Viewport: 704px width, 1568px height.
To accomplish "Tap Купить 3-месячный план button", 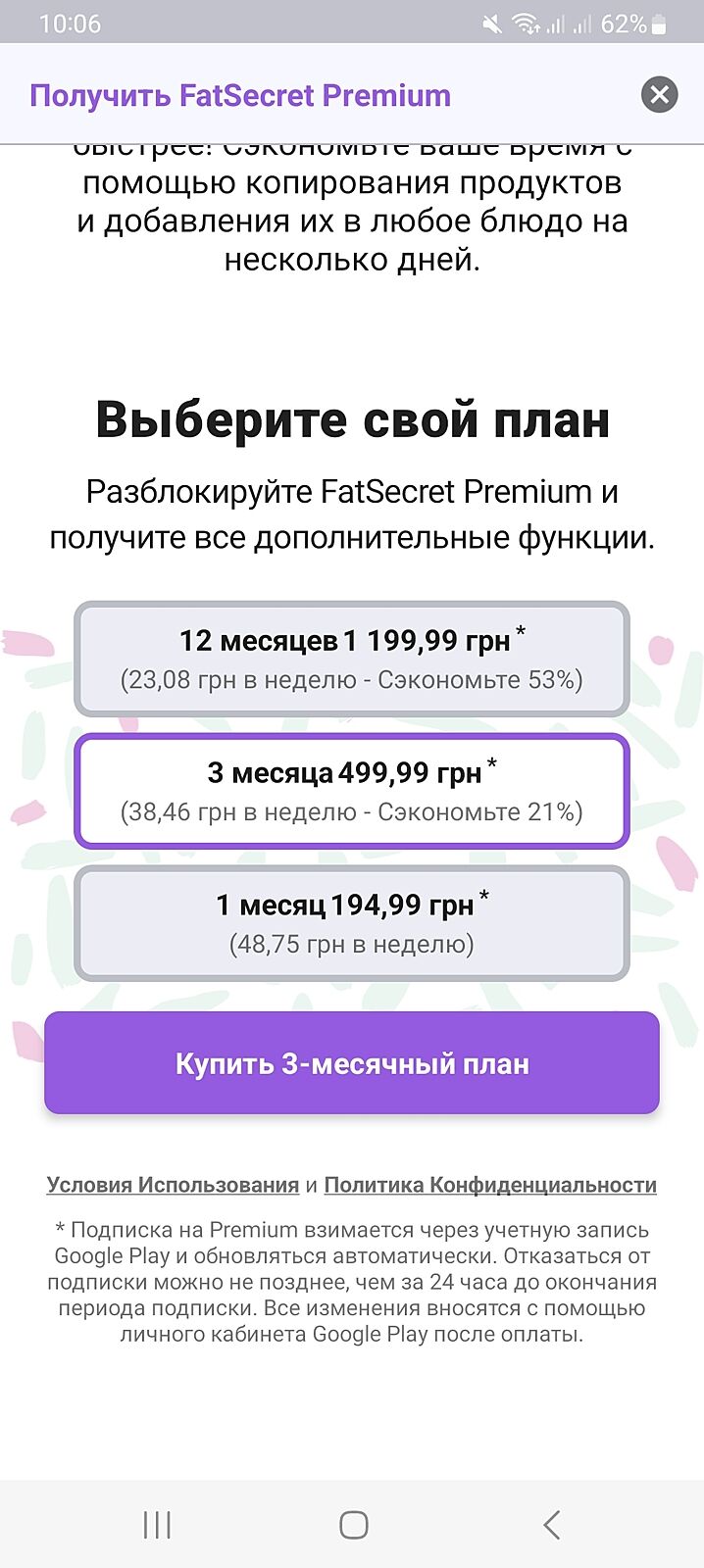I will click(351, 1063).
